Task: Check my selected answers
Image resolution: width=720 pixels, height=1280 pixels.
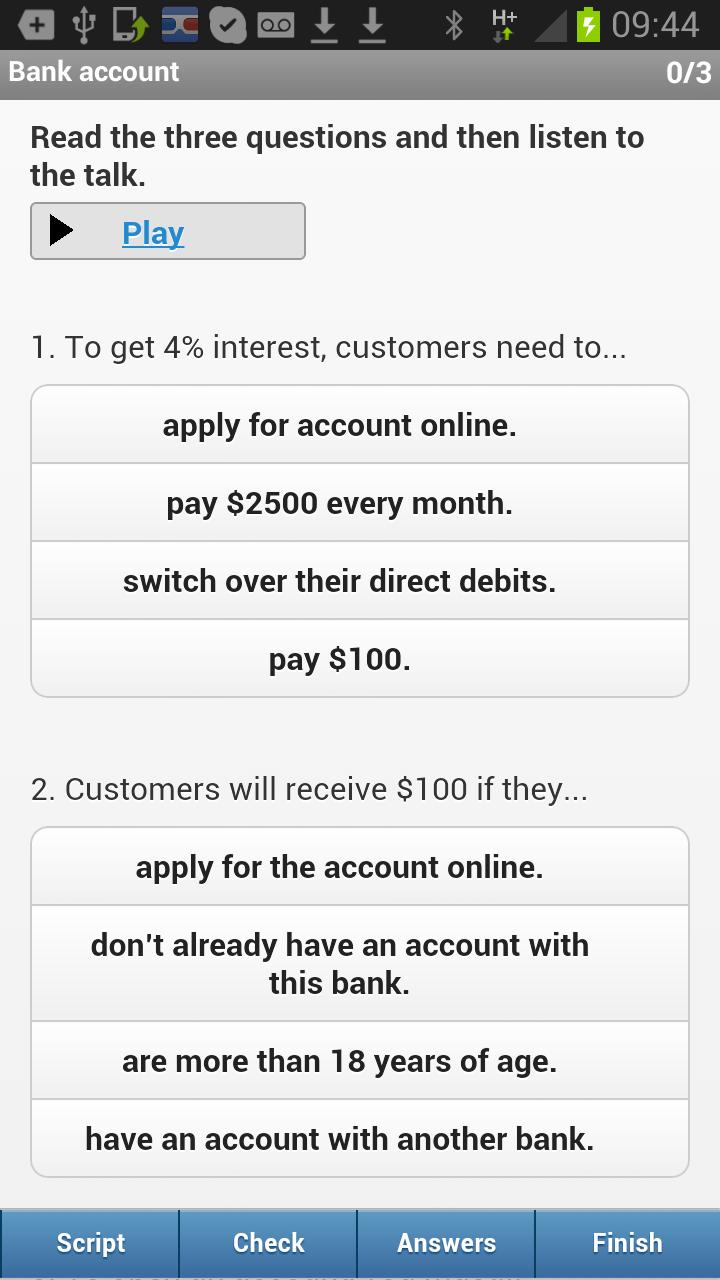Action: [x=268, y=1243]
